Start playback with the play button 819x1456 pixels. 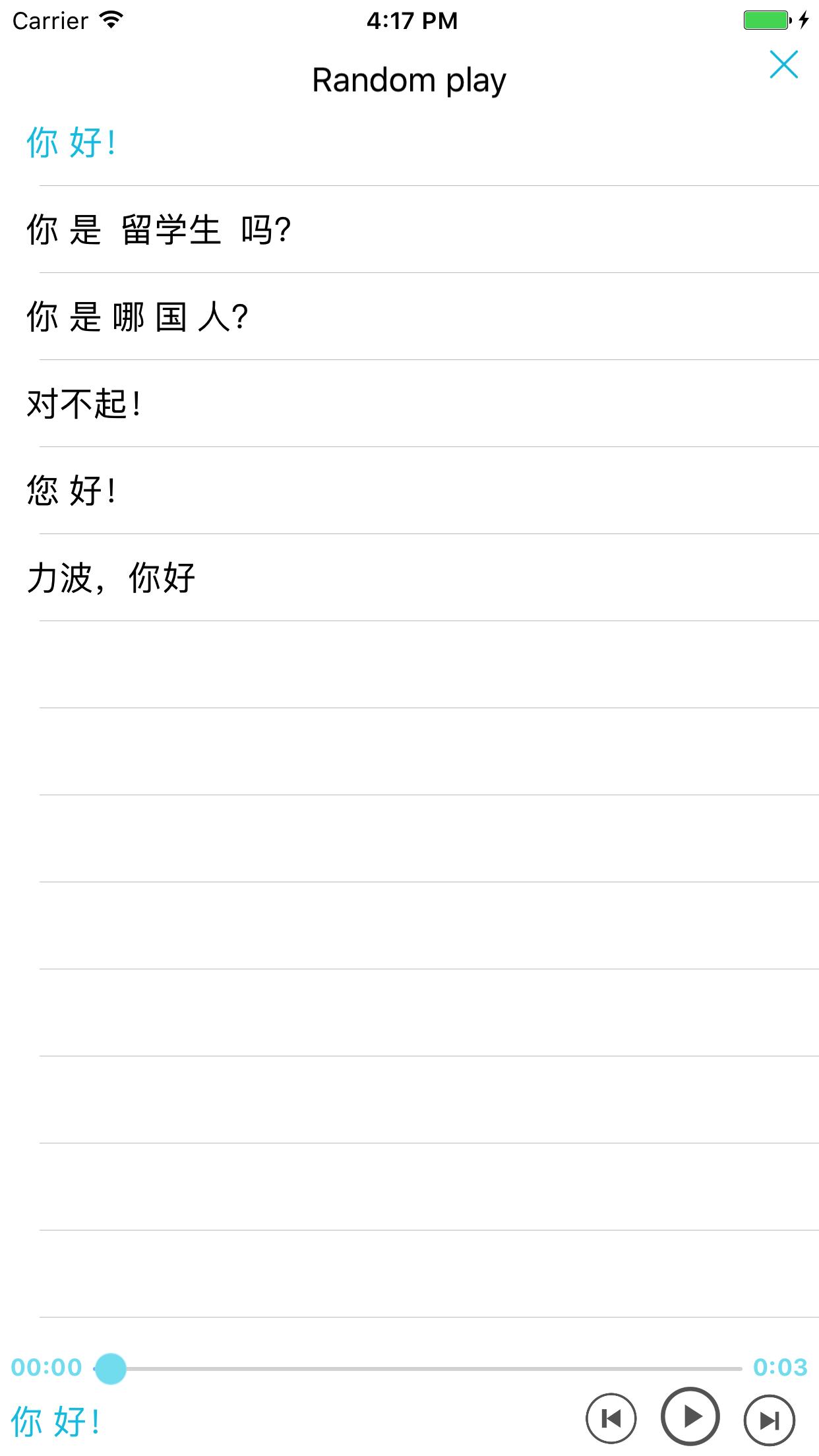tap(690, 1416)
